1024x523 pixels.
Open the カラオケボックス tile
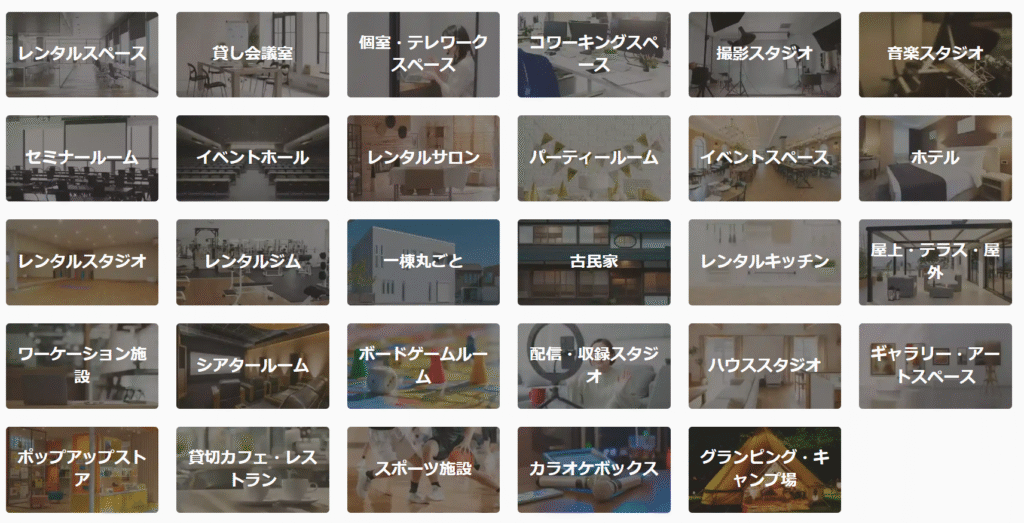tap(594, 469)
